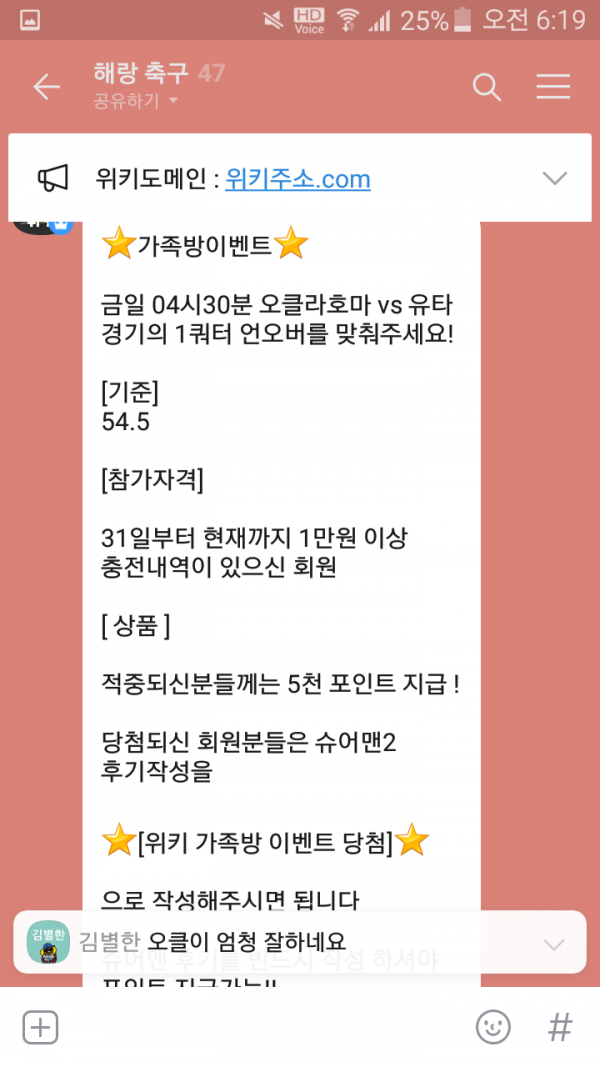This screenshot has width=600, height=1067.
Task: Open the 위키주소.com link
Action: (x=298, y=179)
